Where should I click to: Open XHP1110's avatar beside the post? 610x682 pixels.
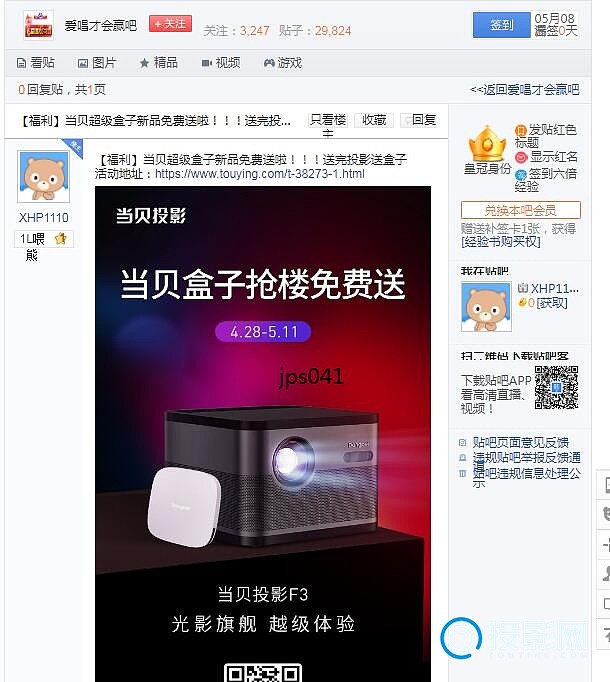pos(43,177)
